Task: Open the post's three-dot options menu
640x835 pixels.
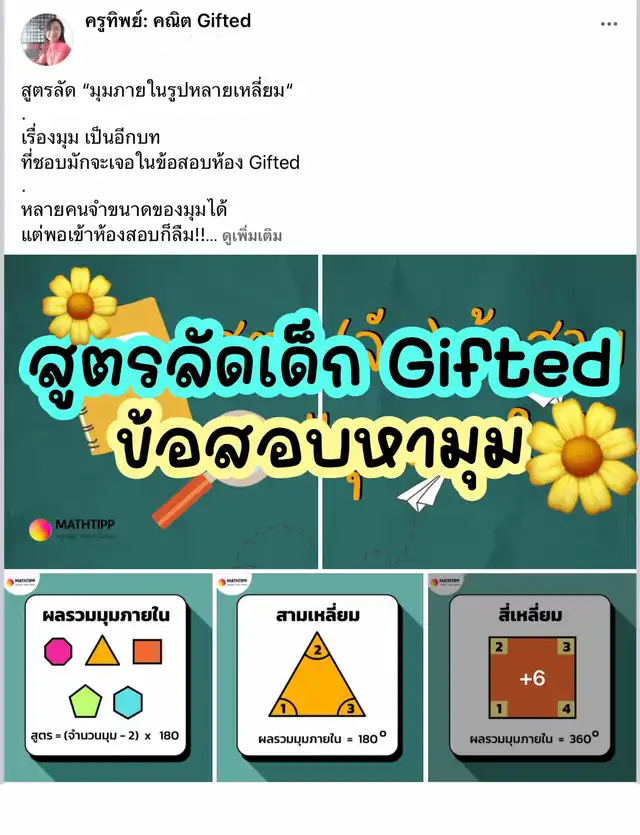Action: coord(609,24)
